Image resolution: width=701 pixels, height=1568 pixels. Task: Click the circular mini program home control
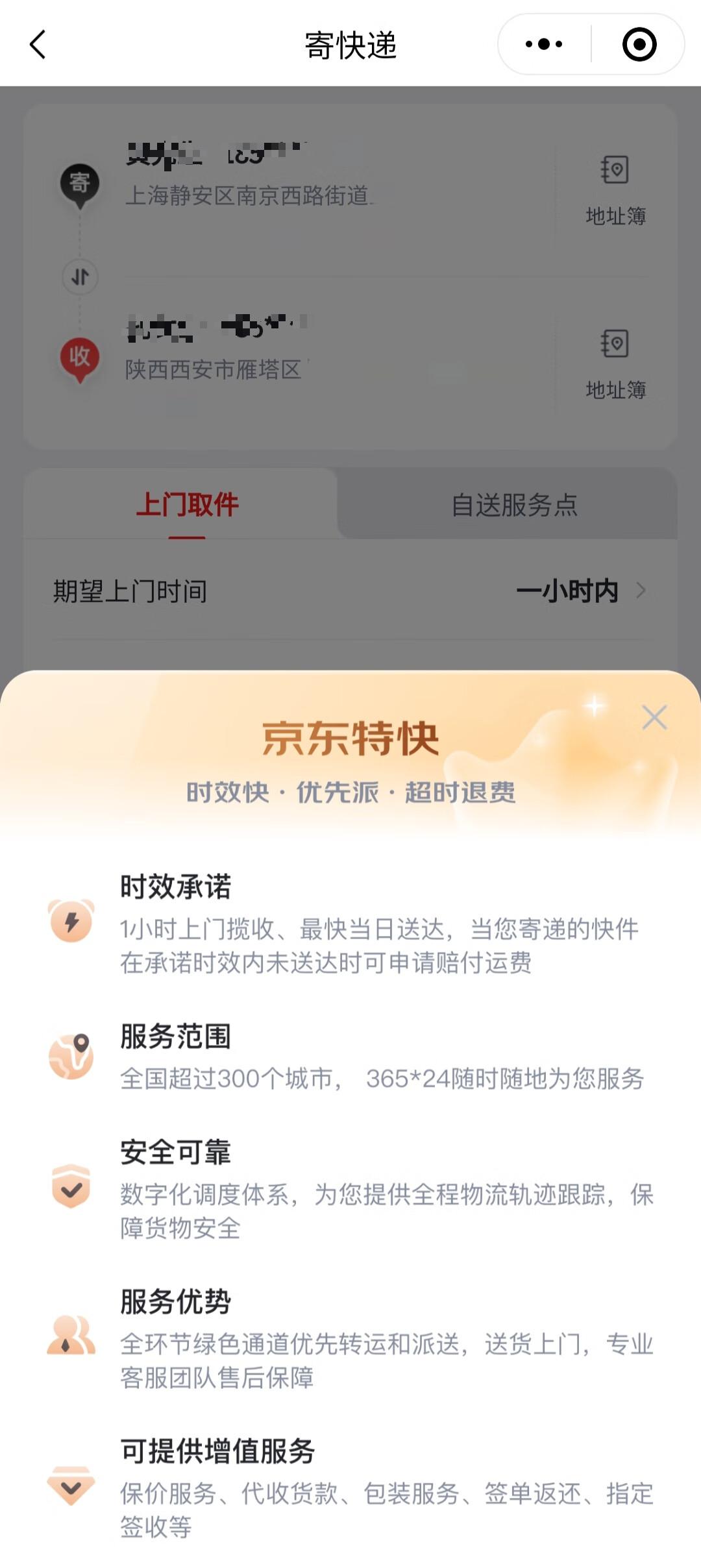click(x=639, y=45)
